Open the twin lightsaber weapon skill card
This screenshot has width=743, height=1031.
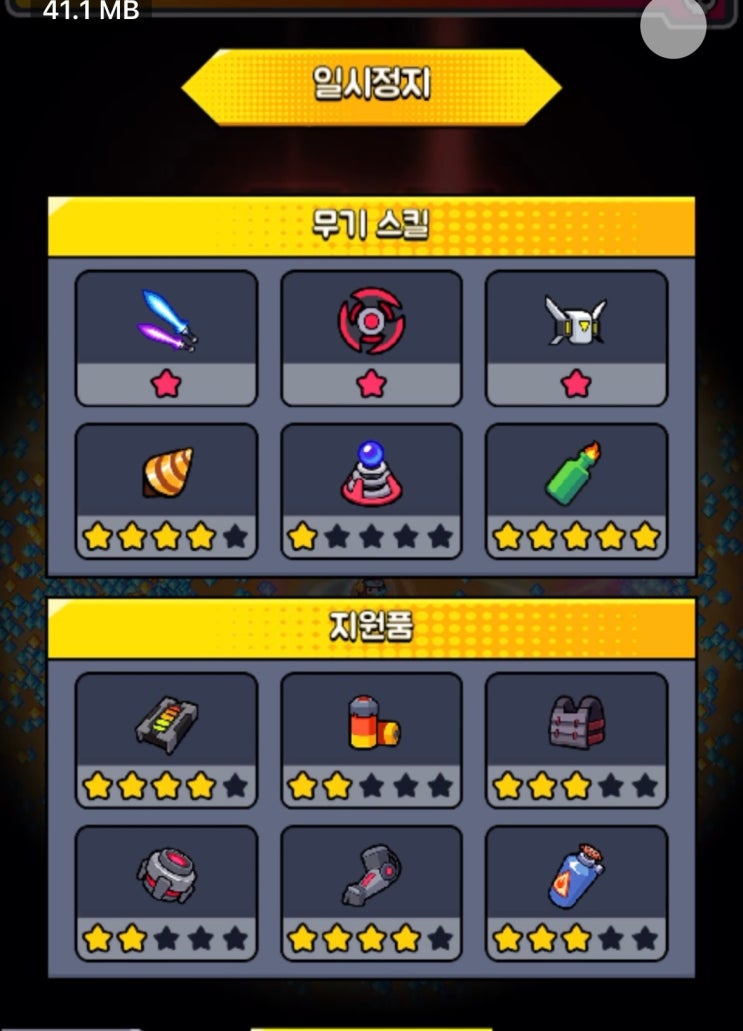[x=166, y=337]
